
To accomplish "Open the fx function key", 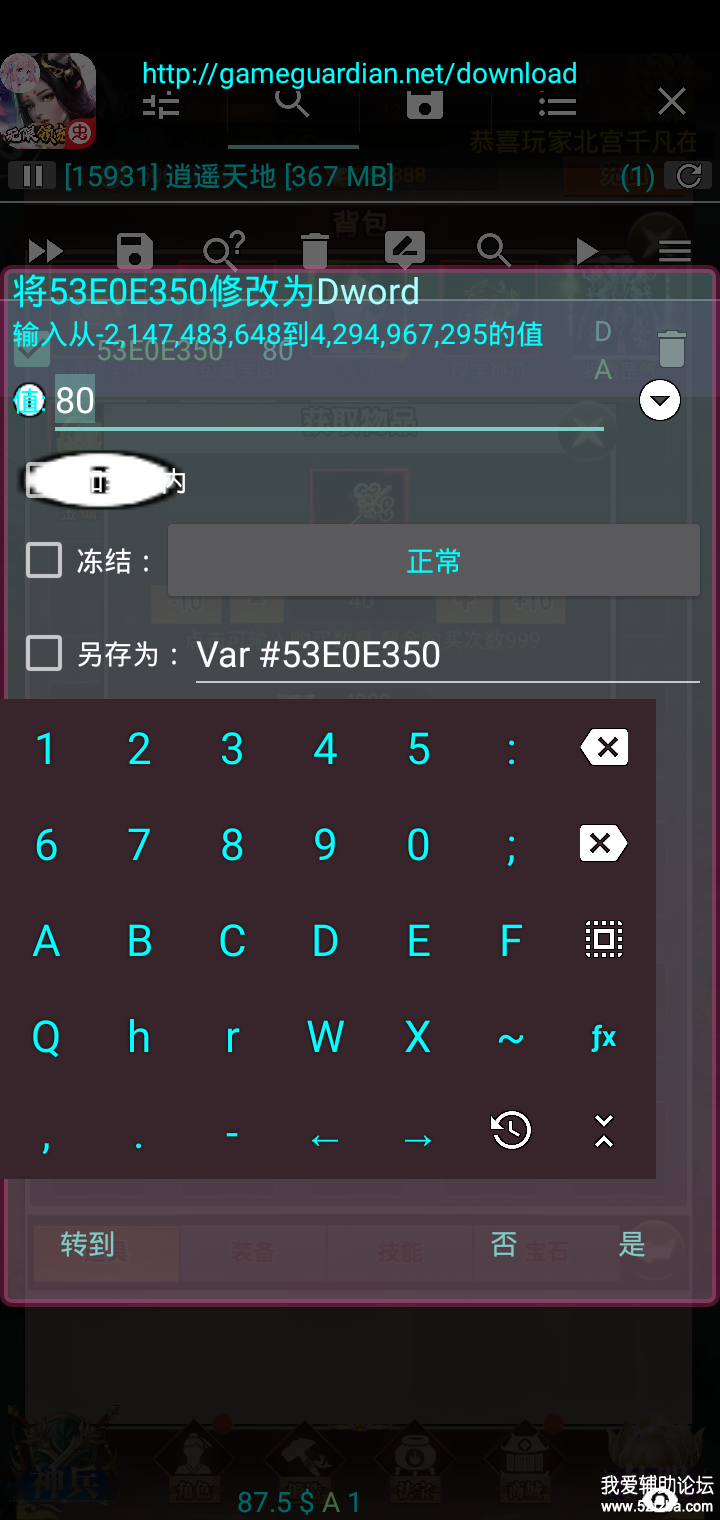I will (604, 1037).
